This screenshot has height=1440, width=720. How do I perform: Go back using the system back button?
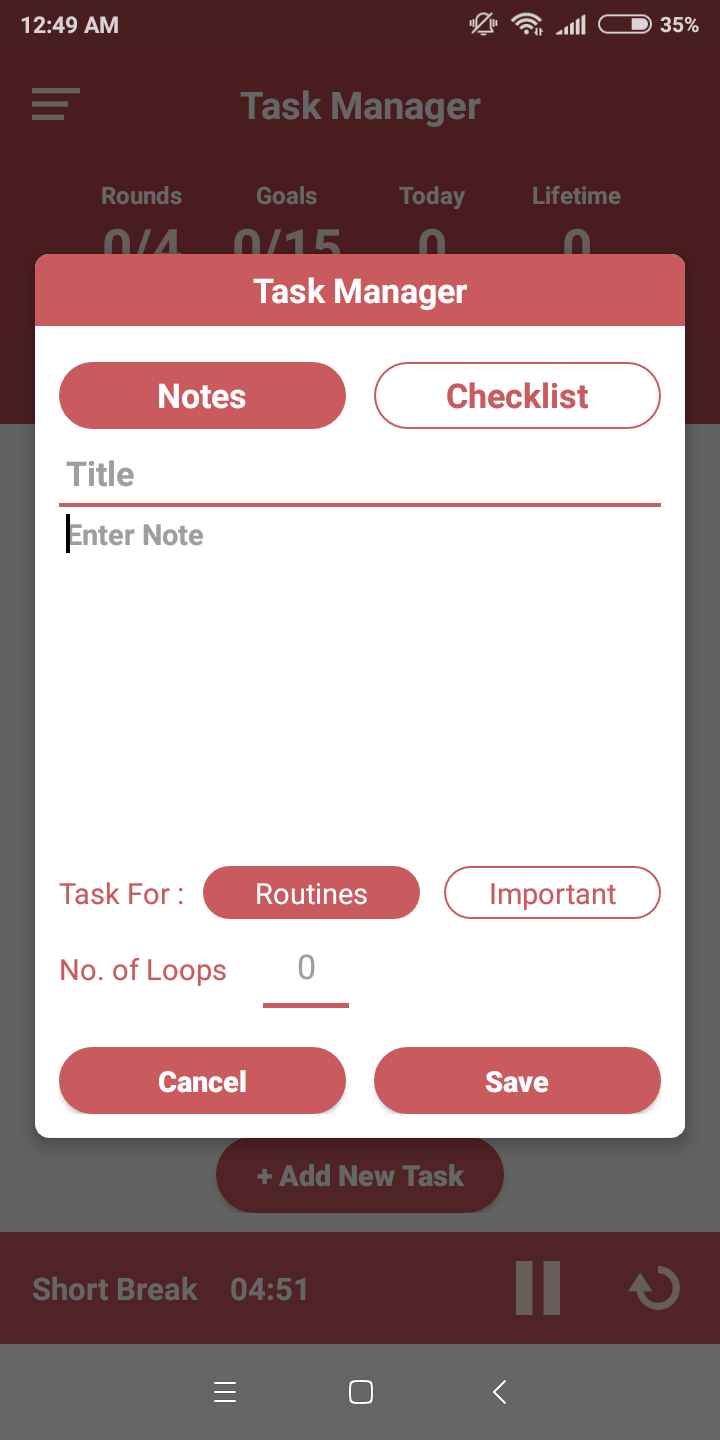(500, 1392)
